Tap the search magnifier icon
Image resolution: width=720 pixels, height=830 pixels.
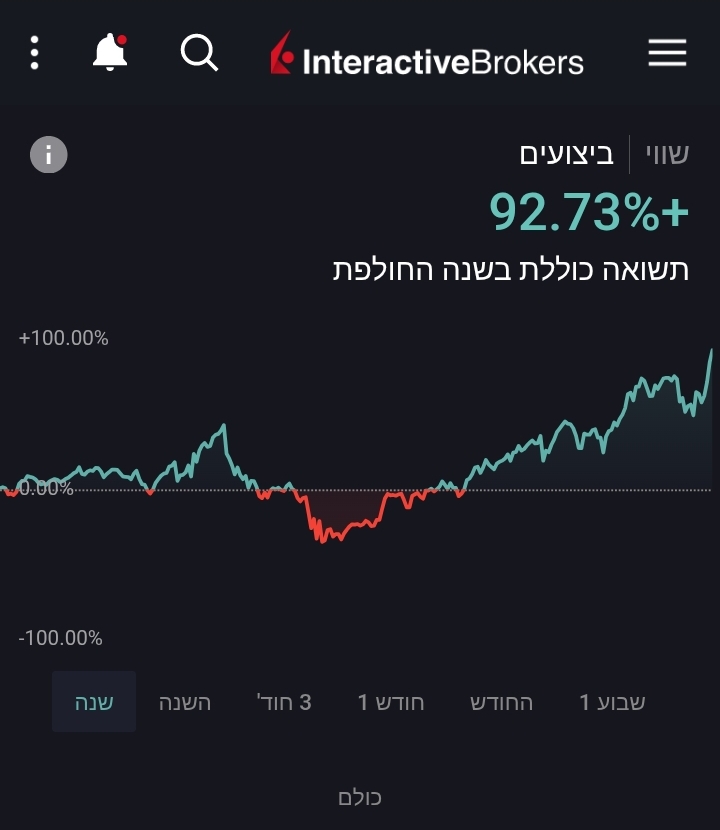click(x=199, y=53)
